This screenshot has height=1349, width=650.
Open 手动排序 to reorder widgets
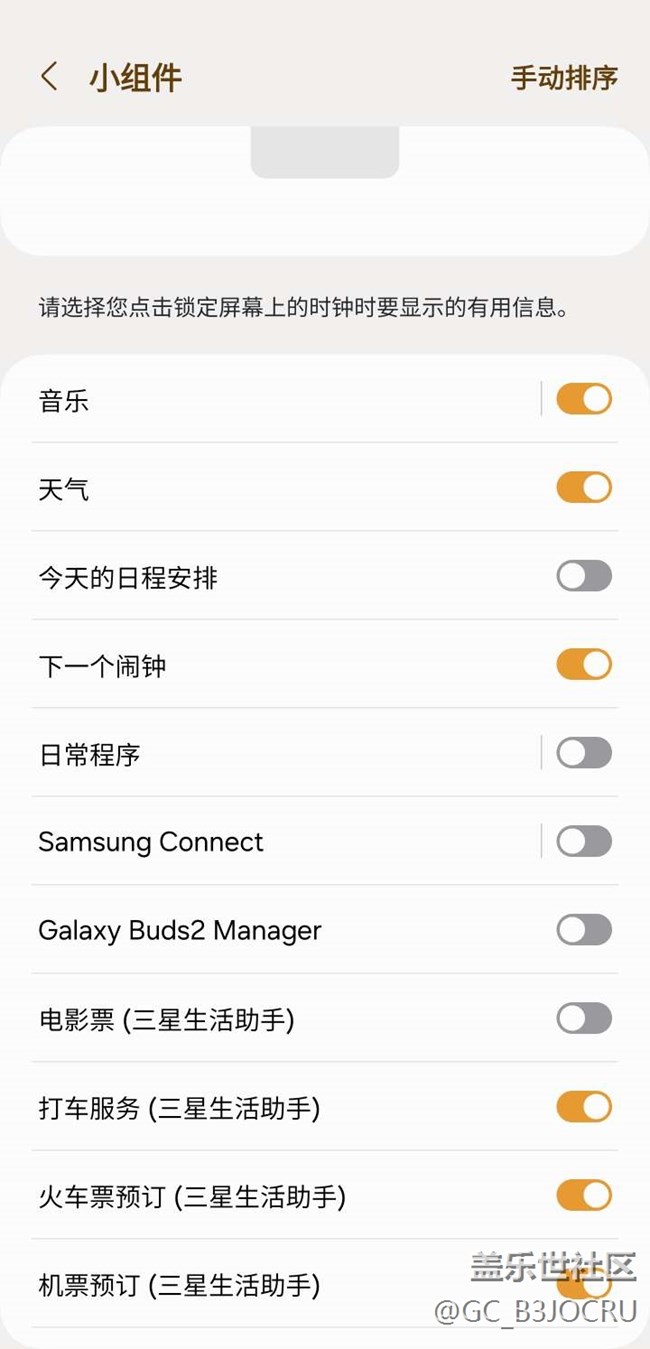click(x=564, y=78)
